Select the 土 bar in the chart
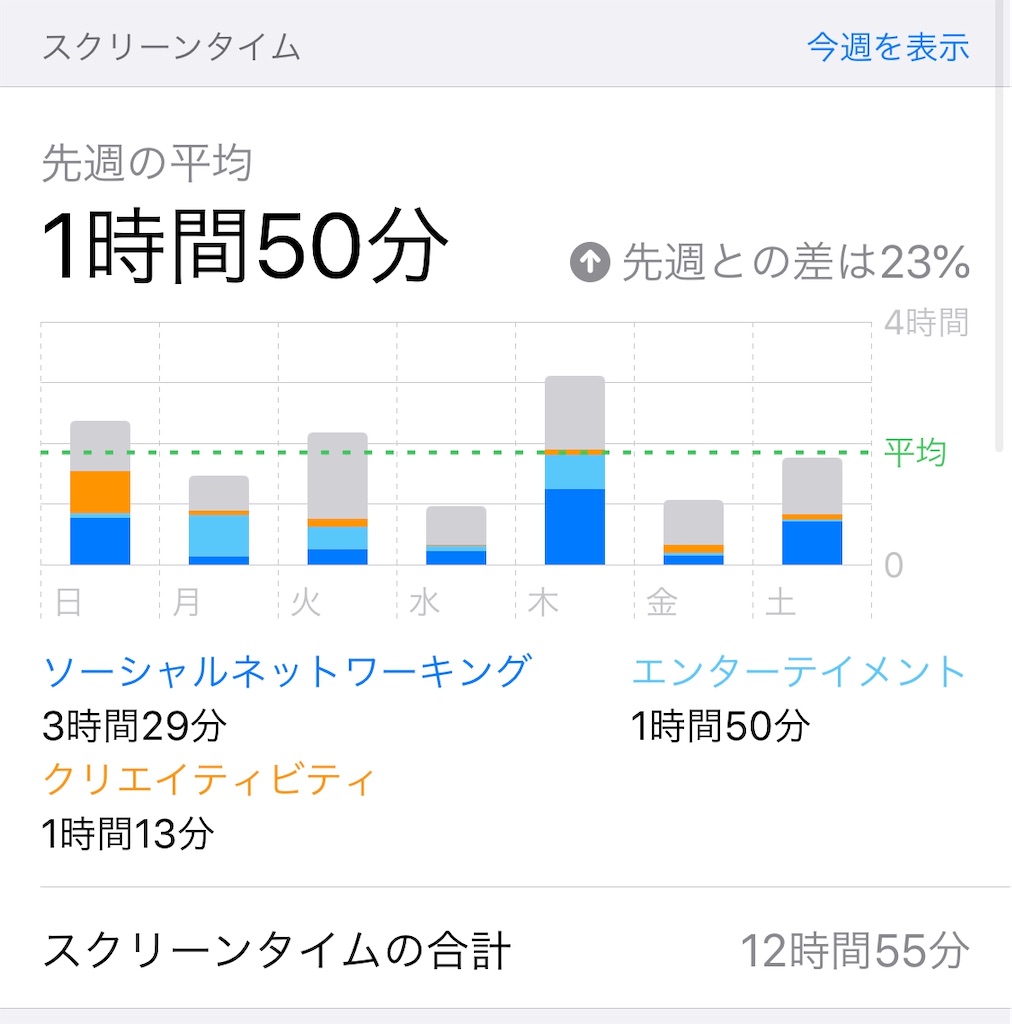Viewport: 1012px width, 1024px height. point(812,511)
